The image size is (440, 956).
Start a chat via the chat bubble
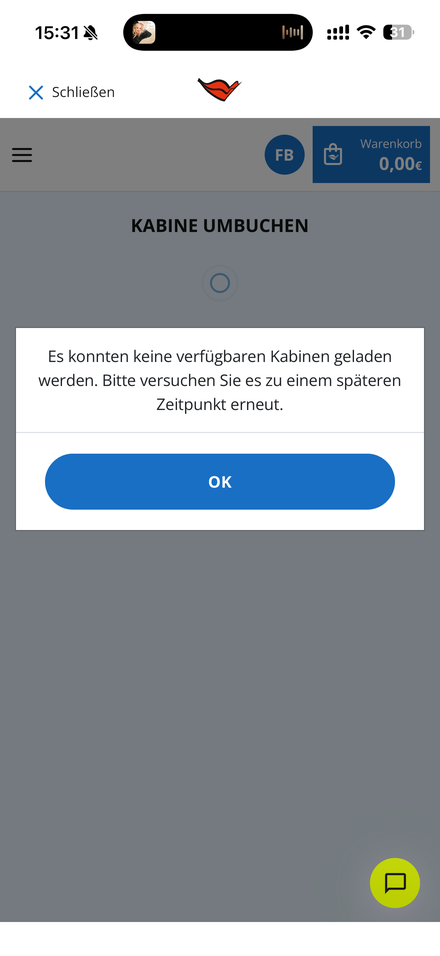[395, 883]
